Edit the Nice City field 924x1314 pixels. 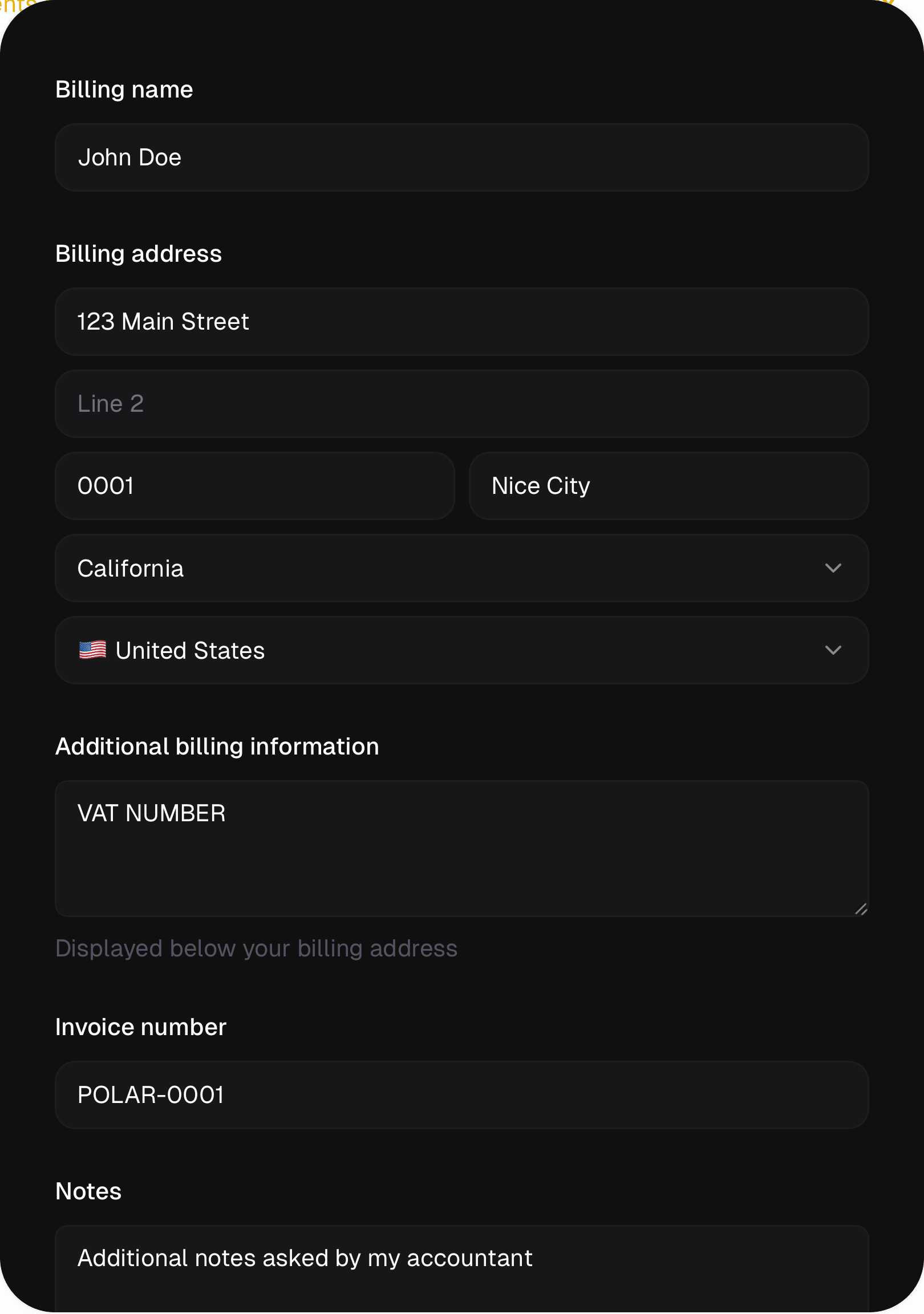[668, 486]
